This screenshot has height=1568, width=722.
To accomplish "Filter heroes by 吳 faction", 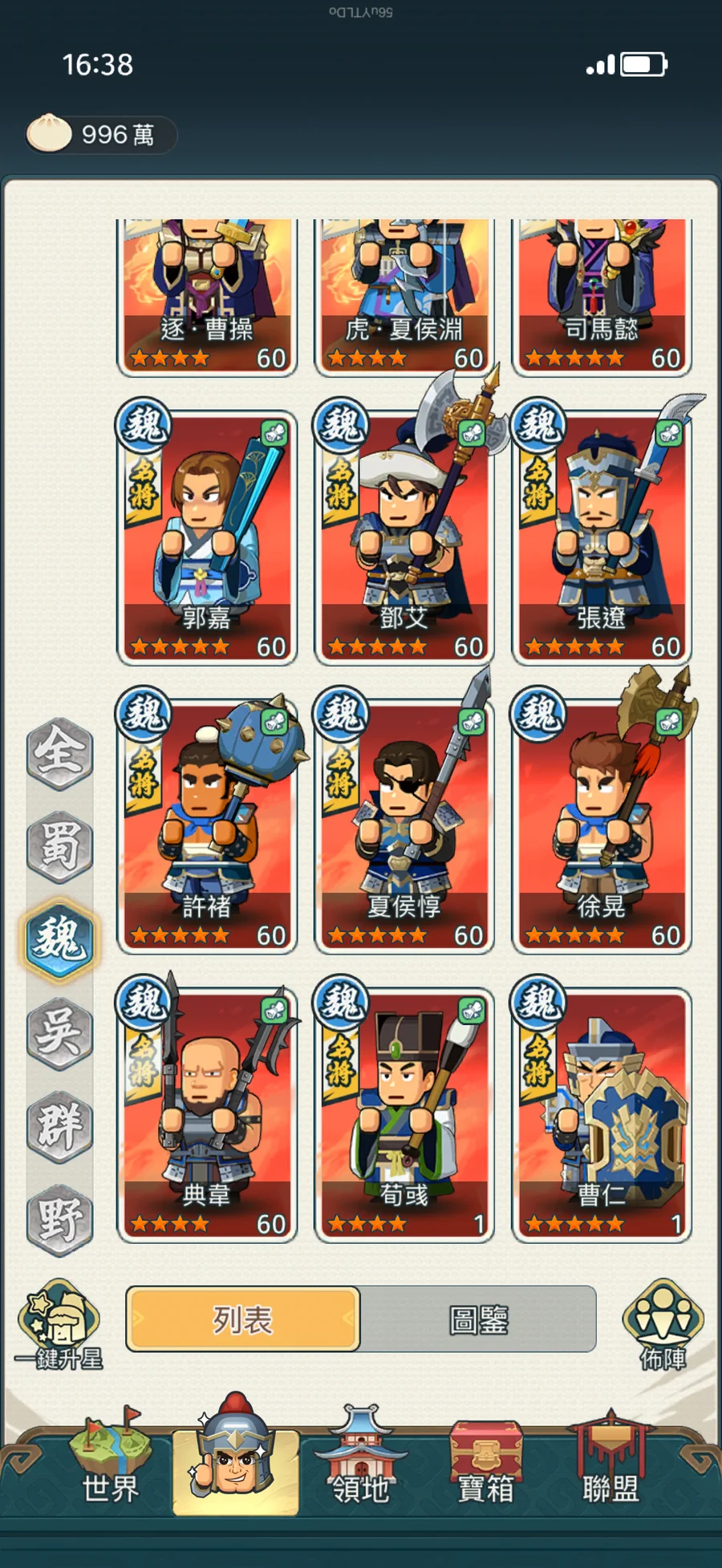I will (60, 1031).
